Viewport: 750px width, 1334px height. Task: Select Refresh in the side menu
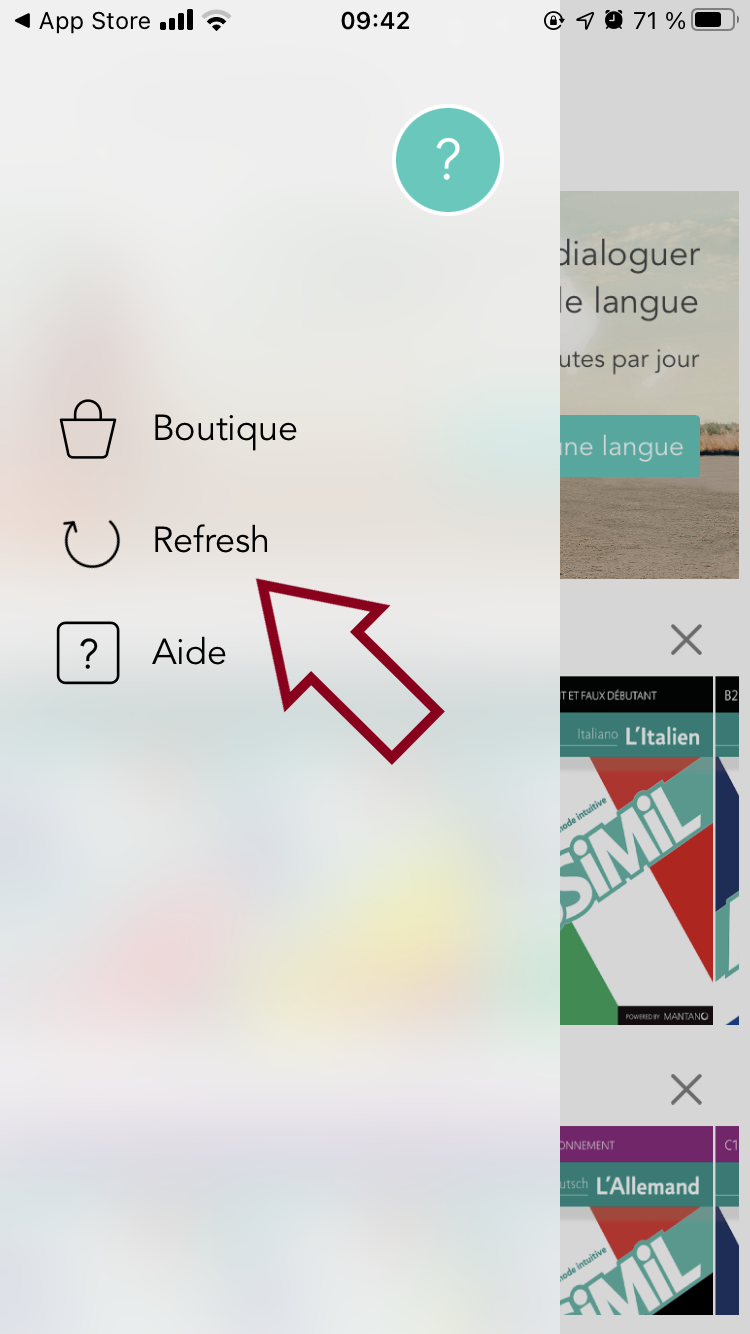[x=210, y=540]
